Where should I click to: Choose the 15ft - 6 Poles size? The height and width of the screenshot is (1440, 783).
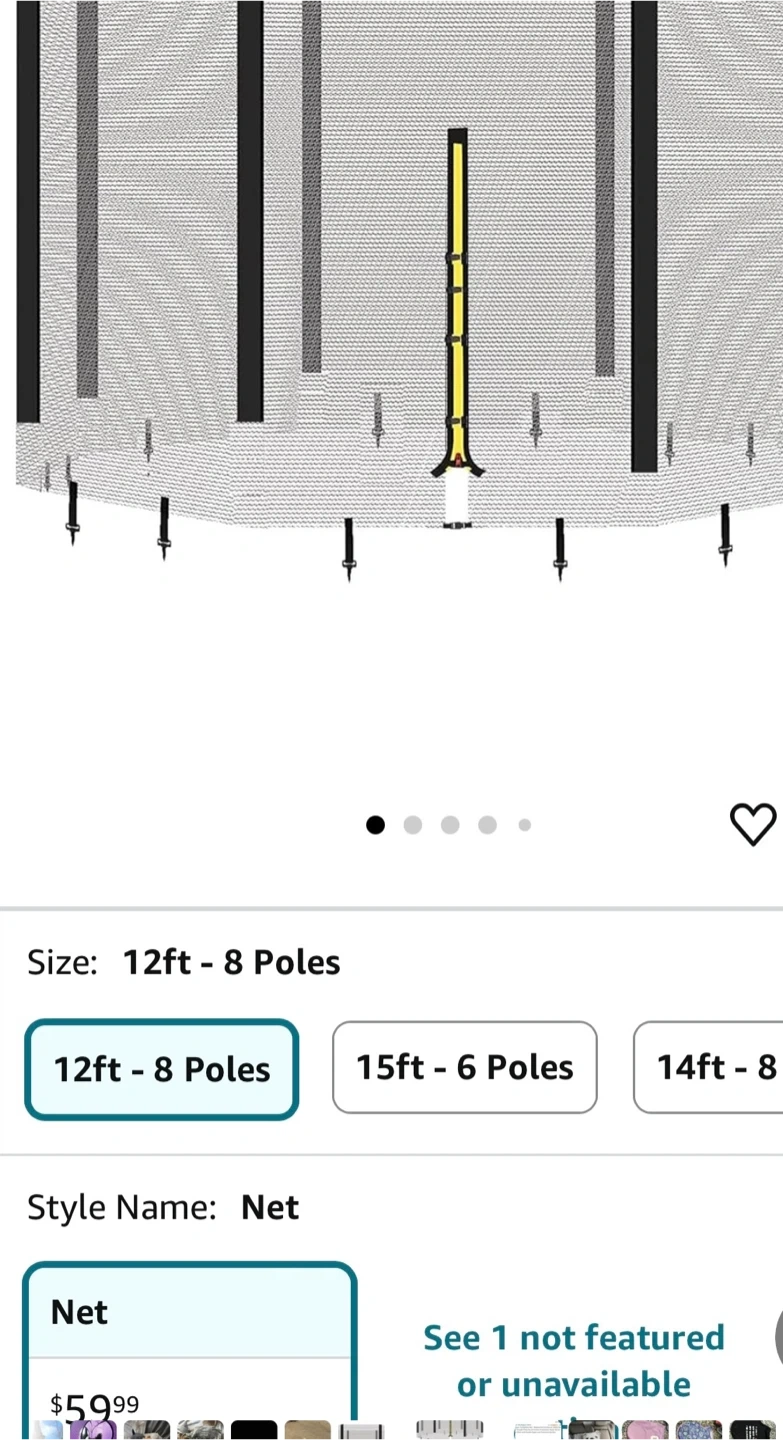click(465, 1067)
